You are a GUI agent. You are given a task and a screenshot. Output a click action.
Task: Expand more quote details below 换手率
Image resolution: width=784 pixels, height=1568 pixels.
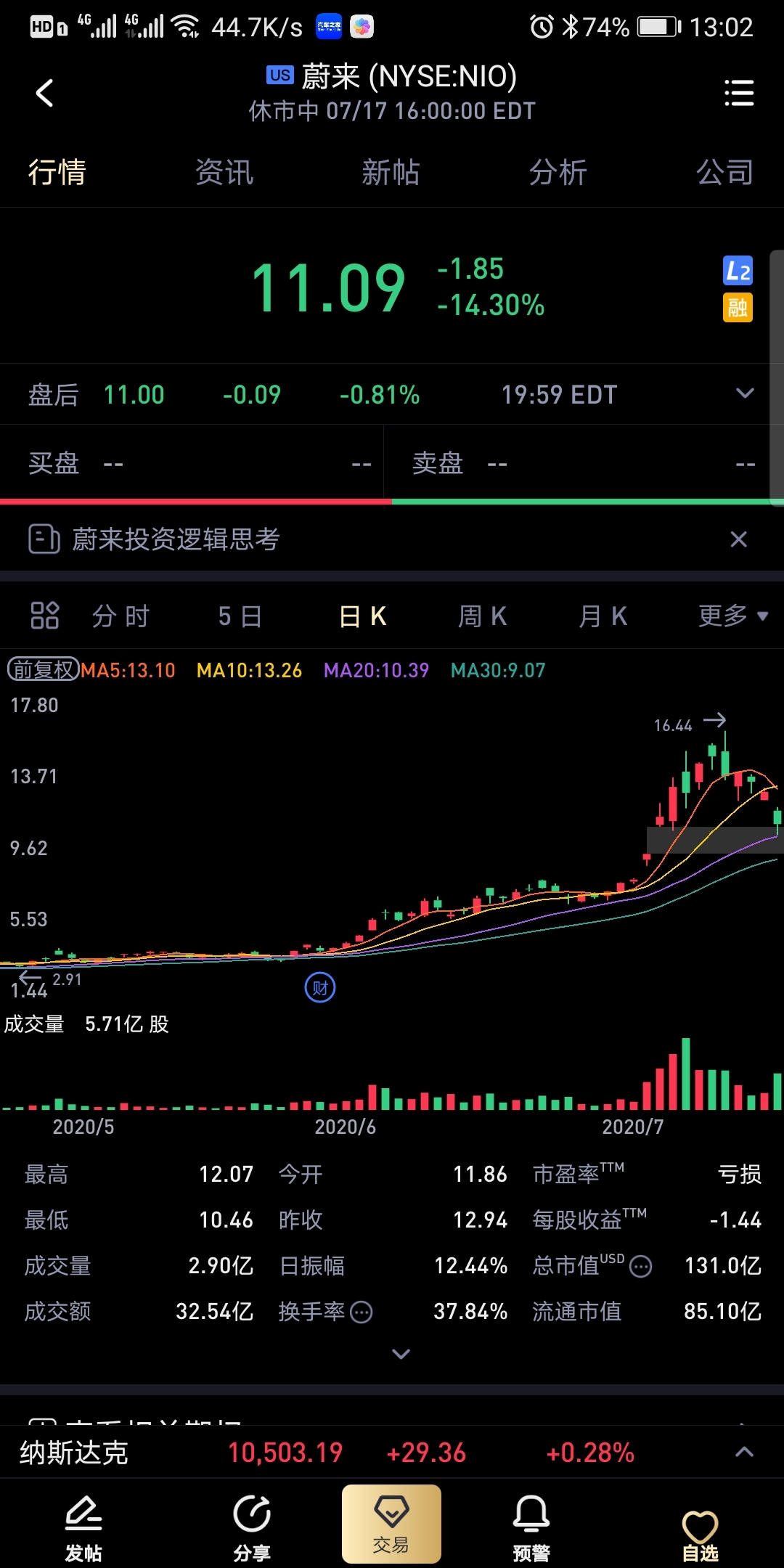tap(401, 1354)
